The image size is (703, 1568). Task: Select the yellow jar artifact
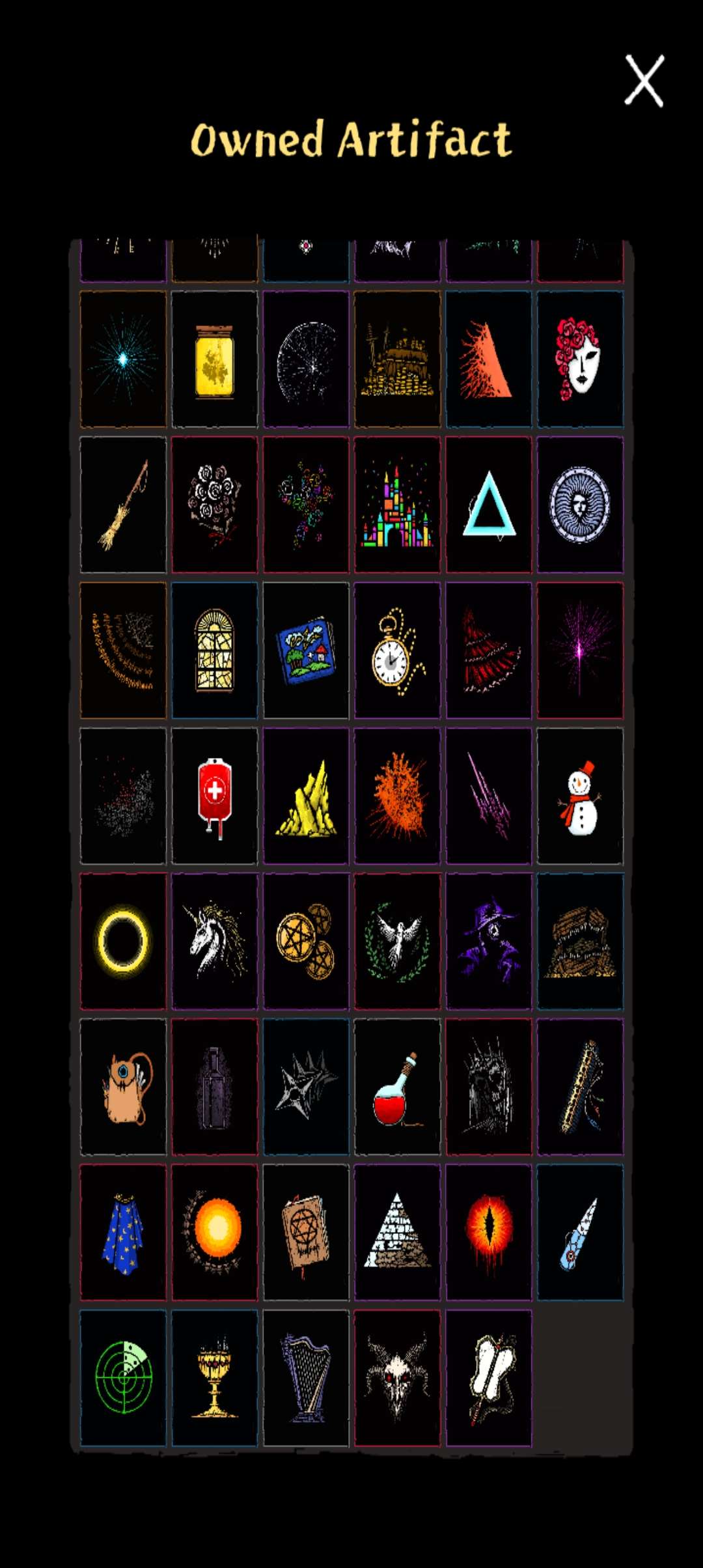coord(214,359)
